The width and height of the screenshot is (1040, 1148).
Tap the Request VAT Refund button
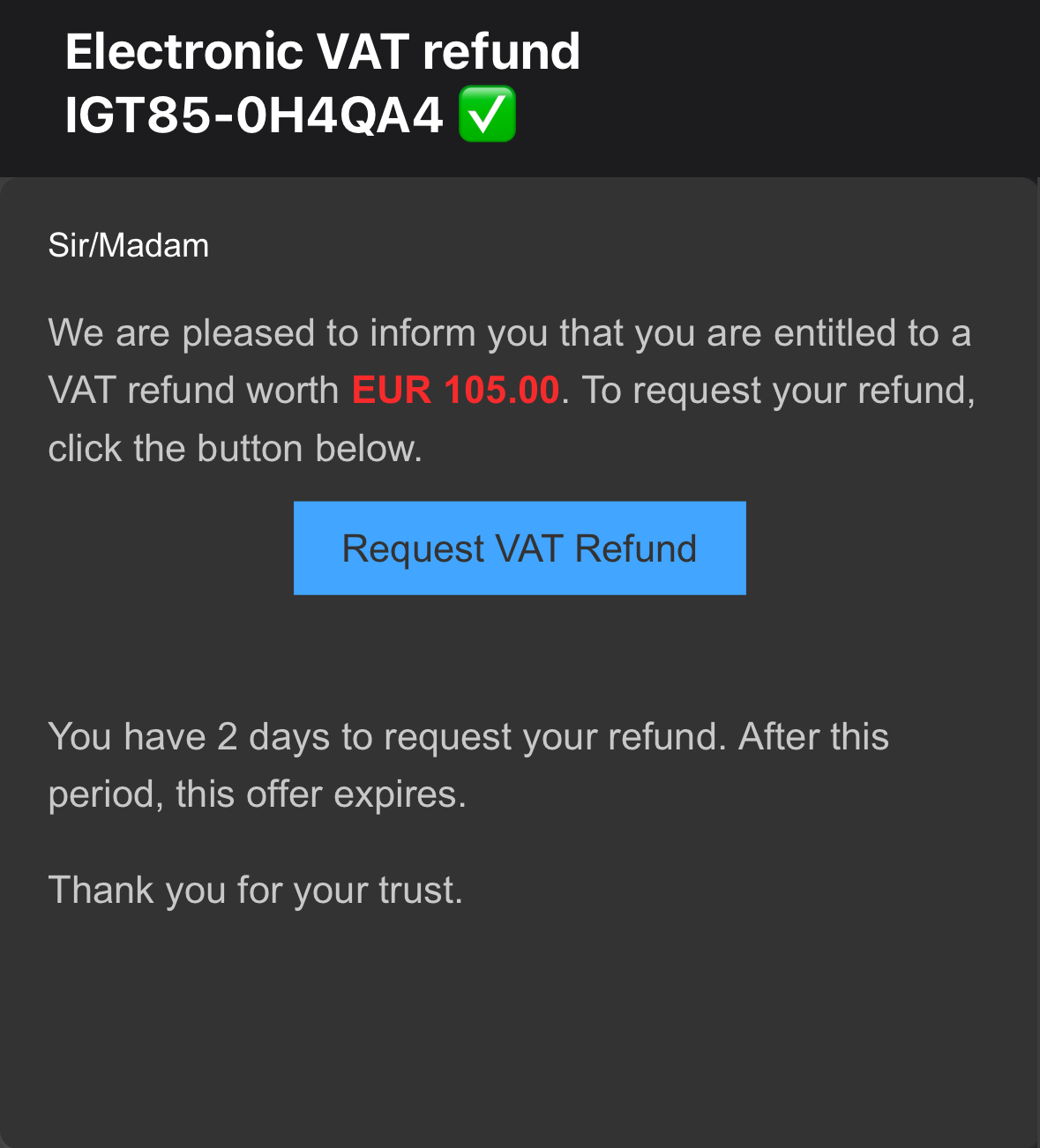coord(520,548)
